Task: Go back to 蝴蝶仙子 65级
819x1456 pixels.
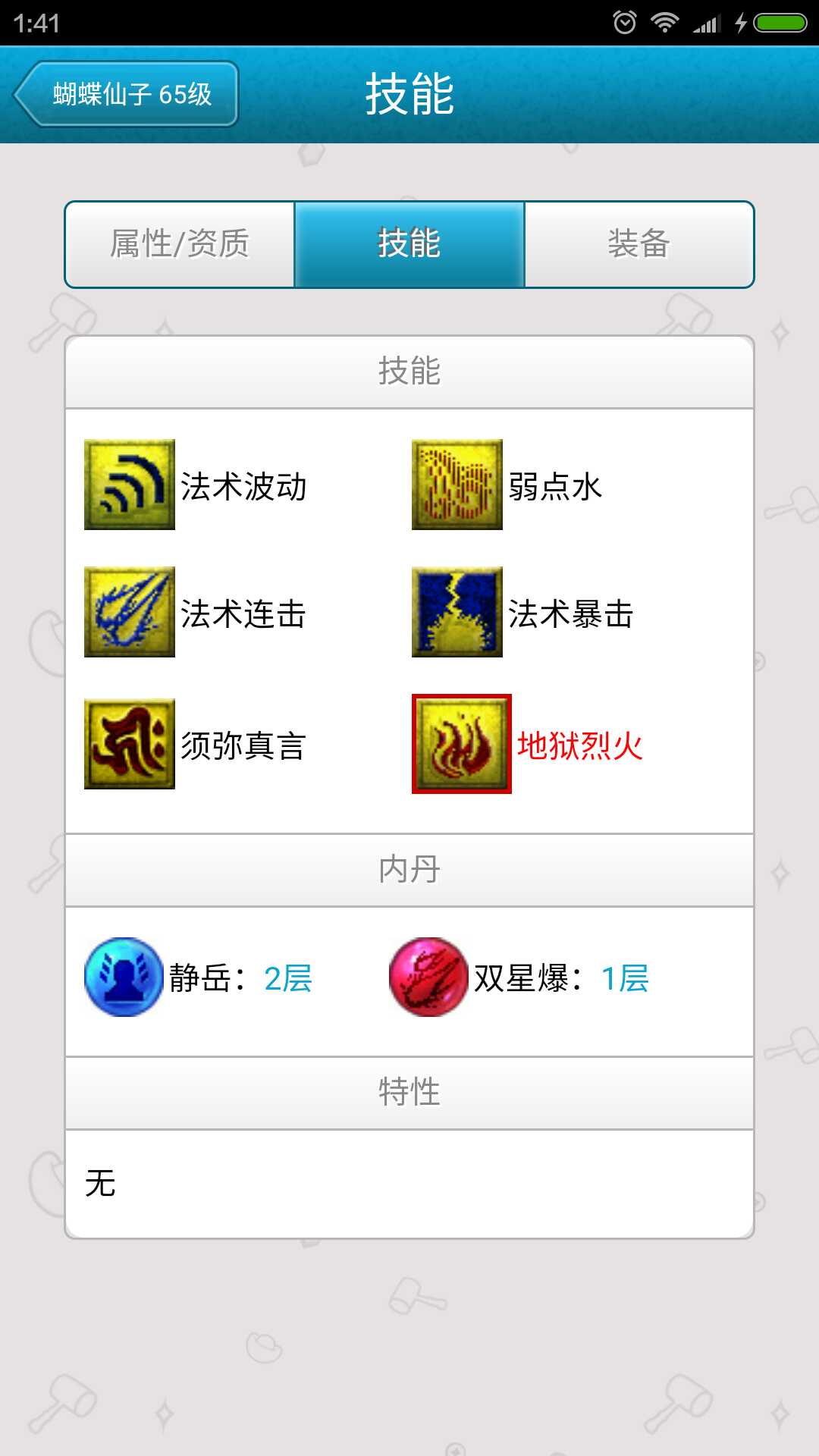Action: coord(127,94)
